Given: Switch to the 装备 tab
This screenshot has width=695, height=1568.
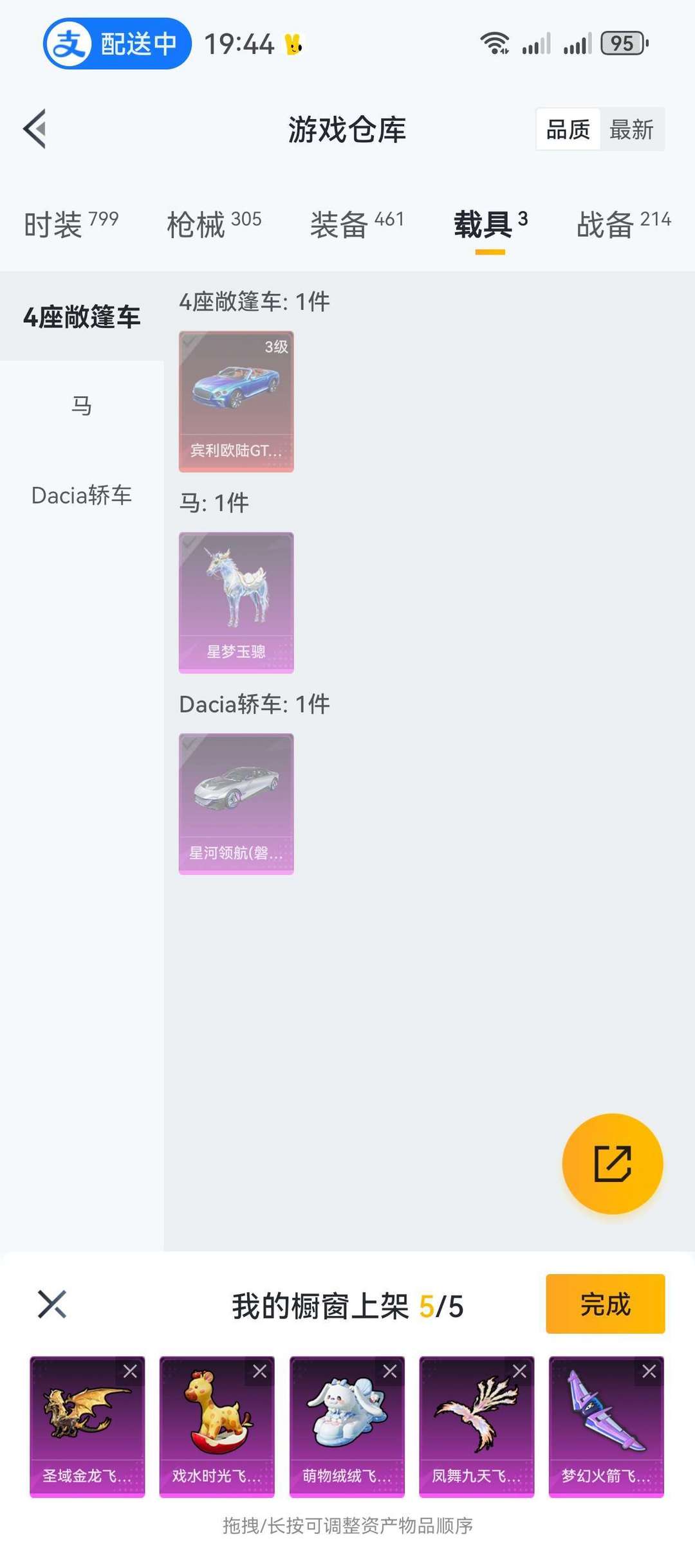Looking at the screenshot, I should [x=357, y=224].
